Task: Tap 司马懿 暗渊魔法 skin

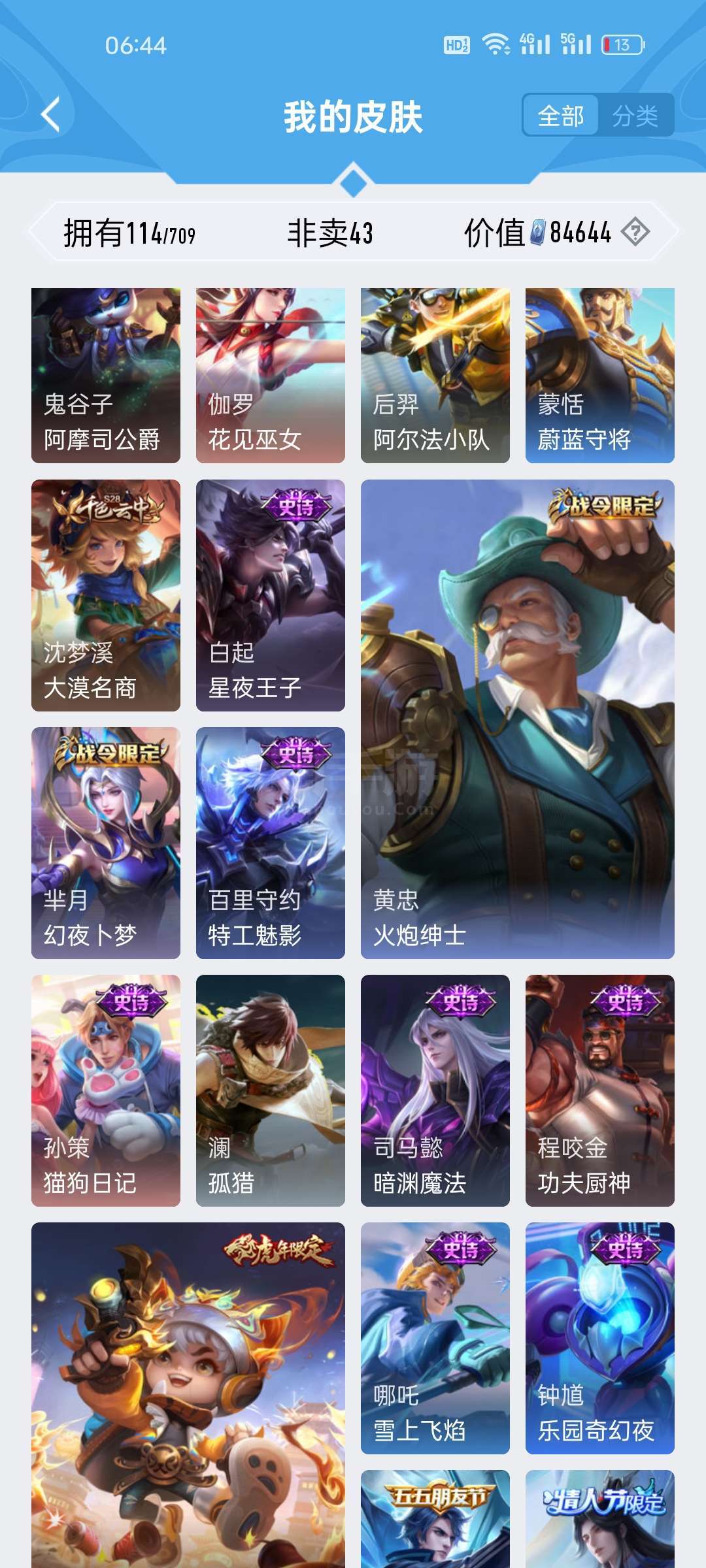Action: pyautogui.click(x=435, y=1090)
